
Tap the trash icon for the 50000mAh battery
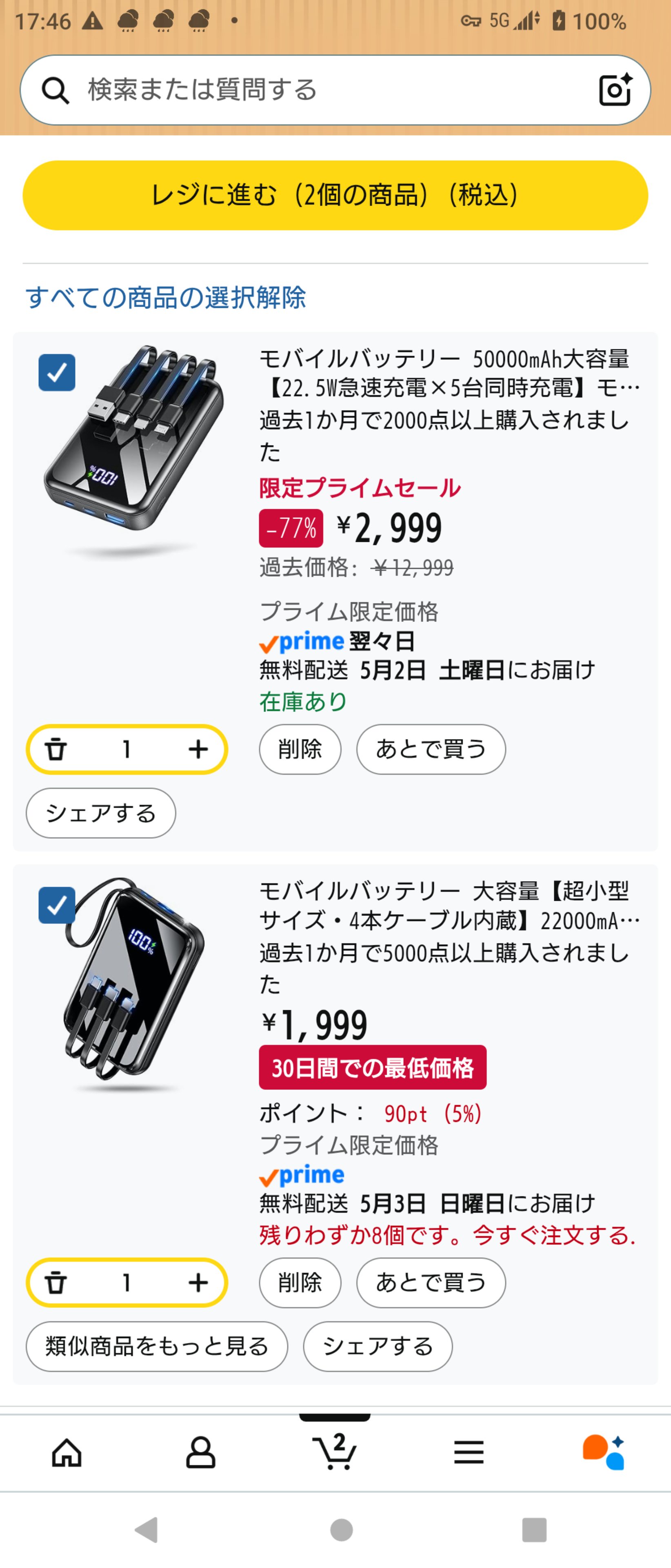coord(56,749)
